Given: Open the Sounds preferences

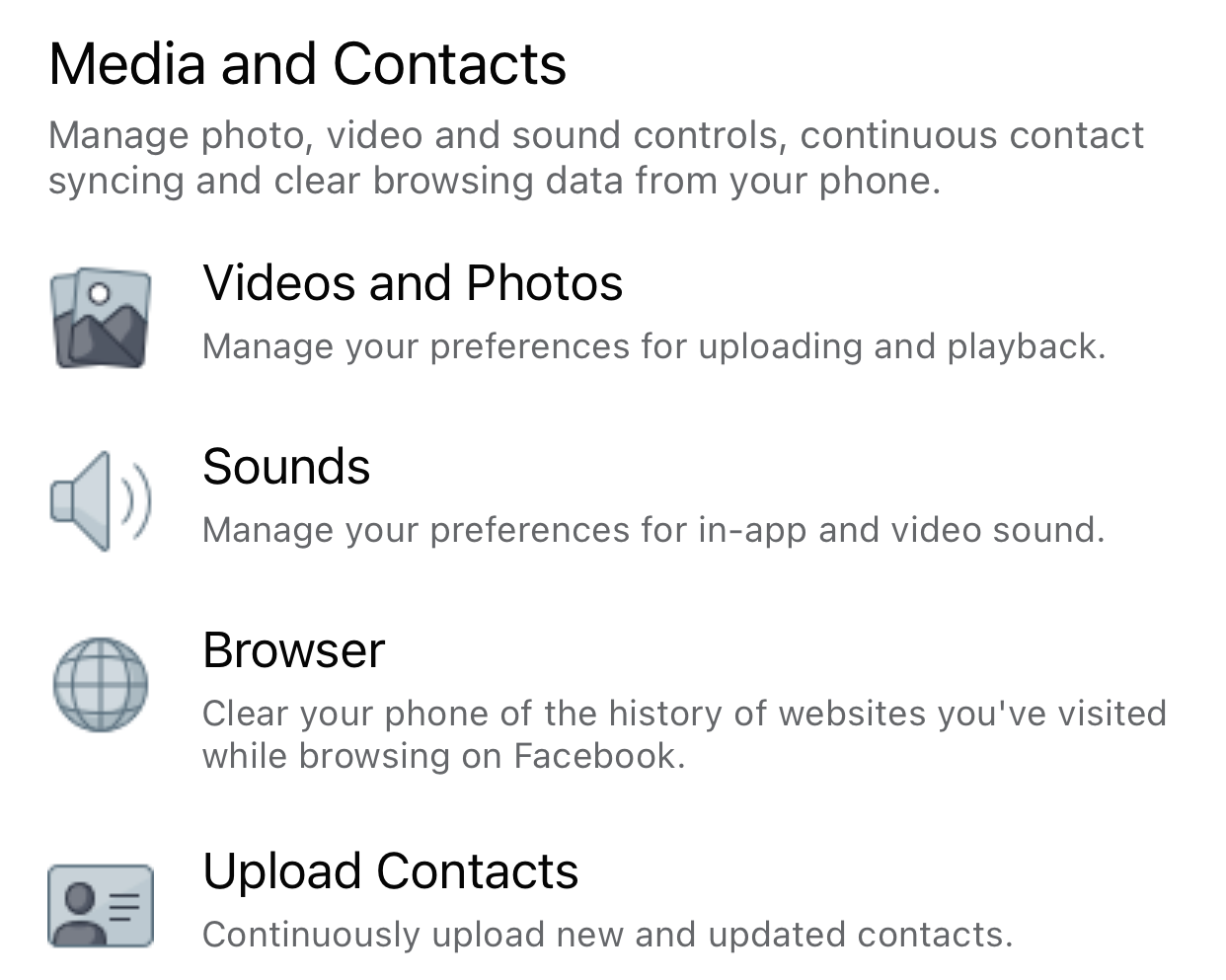Looking at the screenshot, I should coord(286,467).
